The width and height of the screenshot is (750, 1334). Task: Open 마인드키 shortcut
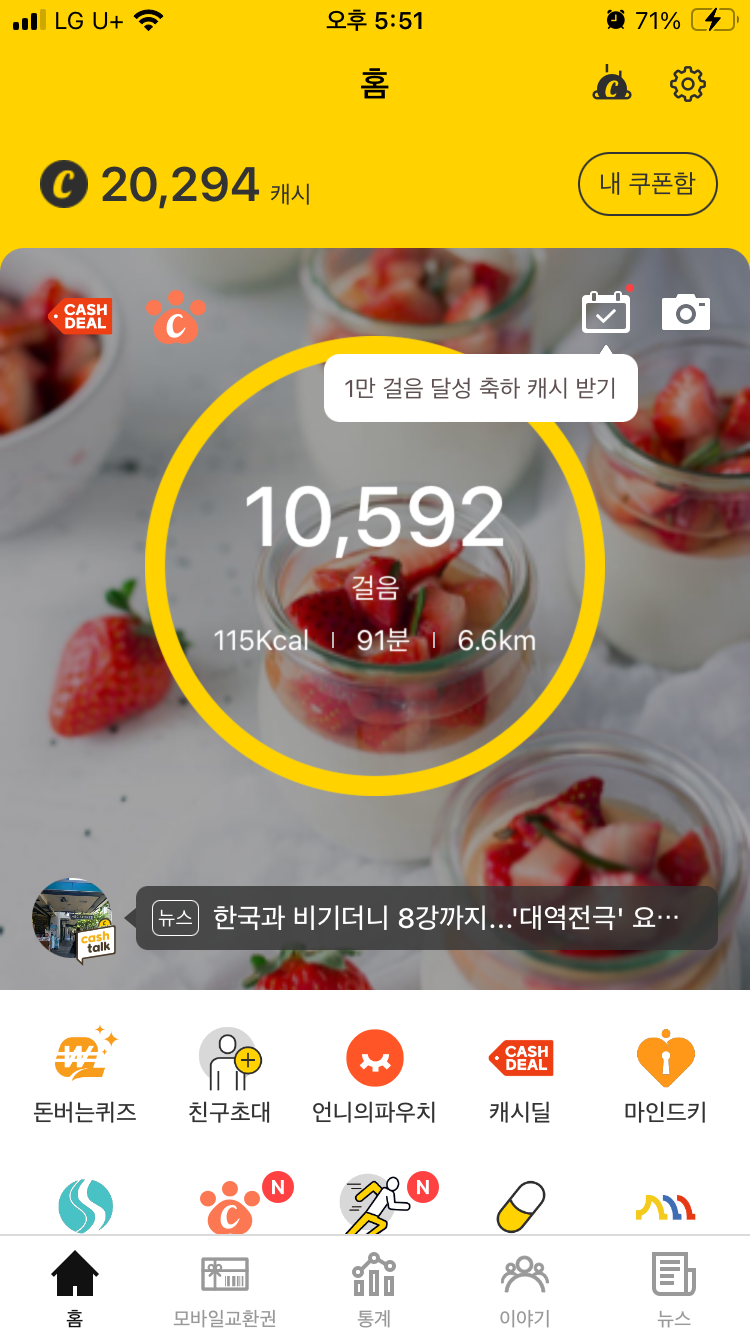pyautogui.click(x=665, y=1074)
